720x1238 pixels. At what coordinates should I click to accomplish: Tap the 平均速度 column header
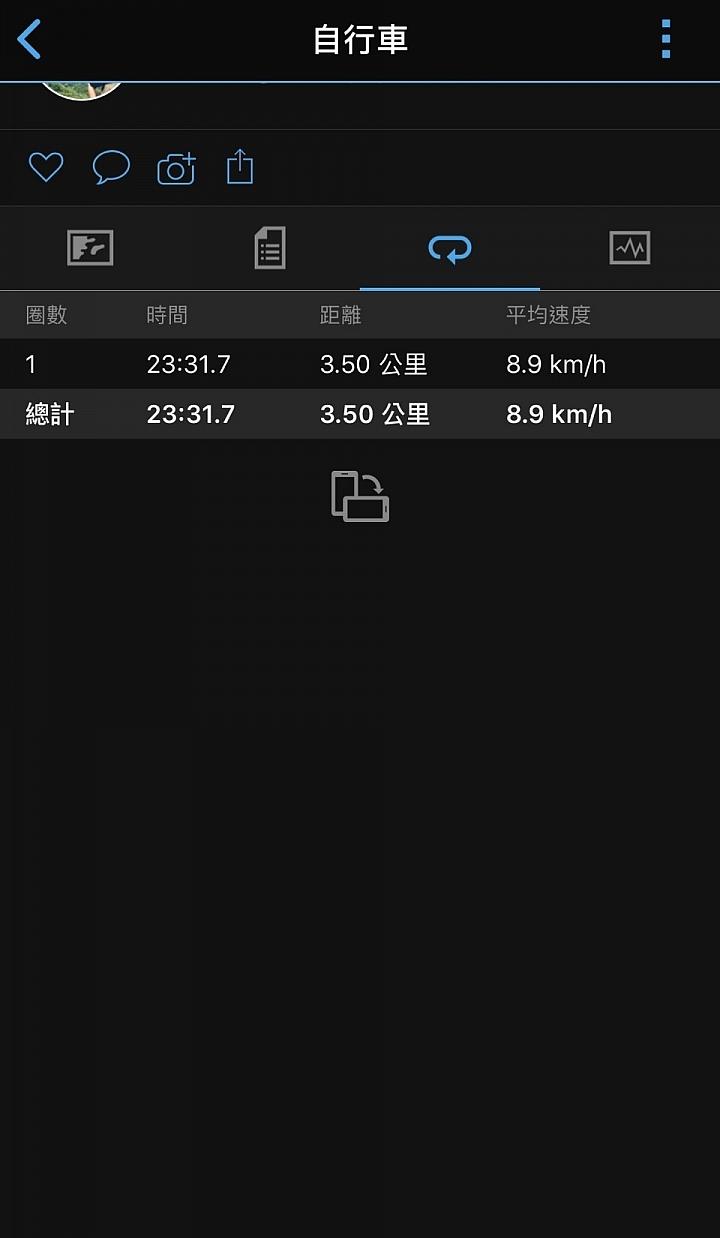point(548,314)
